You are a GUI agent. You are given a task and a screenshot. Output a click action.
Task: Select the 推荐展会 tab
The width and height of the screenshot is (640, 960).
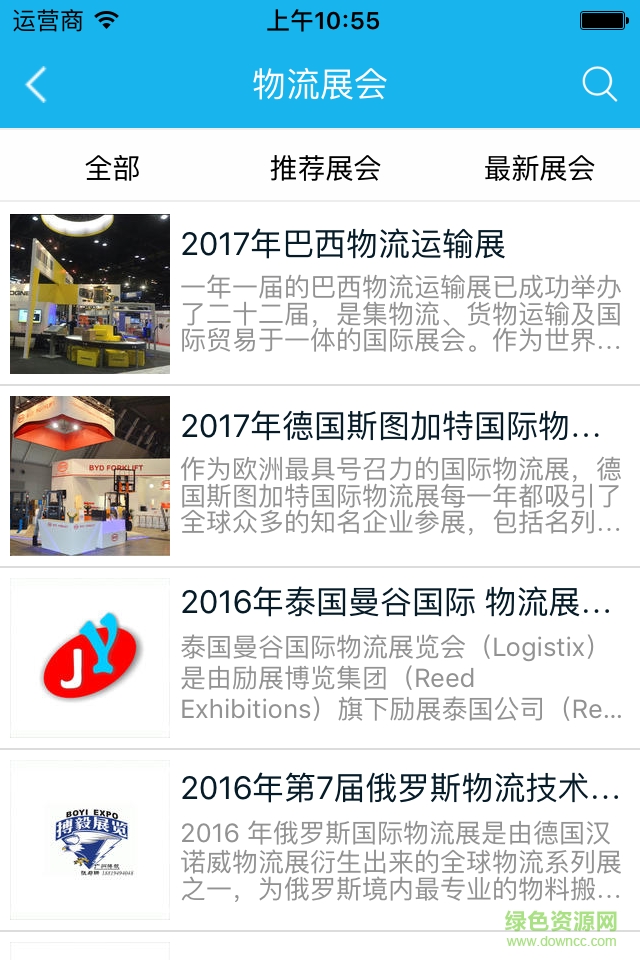click(x=325, y=168)
